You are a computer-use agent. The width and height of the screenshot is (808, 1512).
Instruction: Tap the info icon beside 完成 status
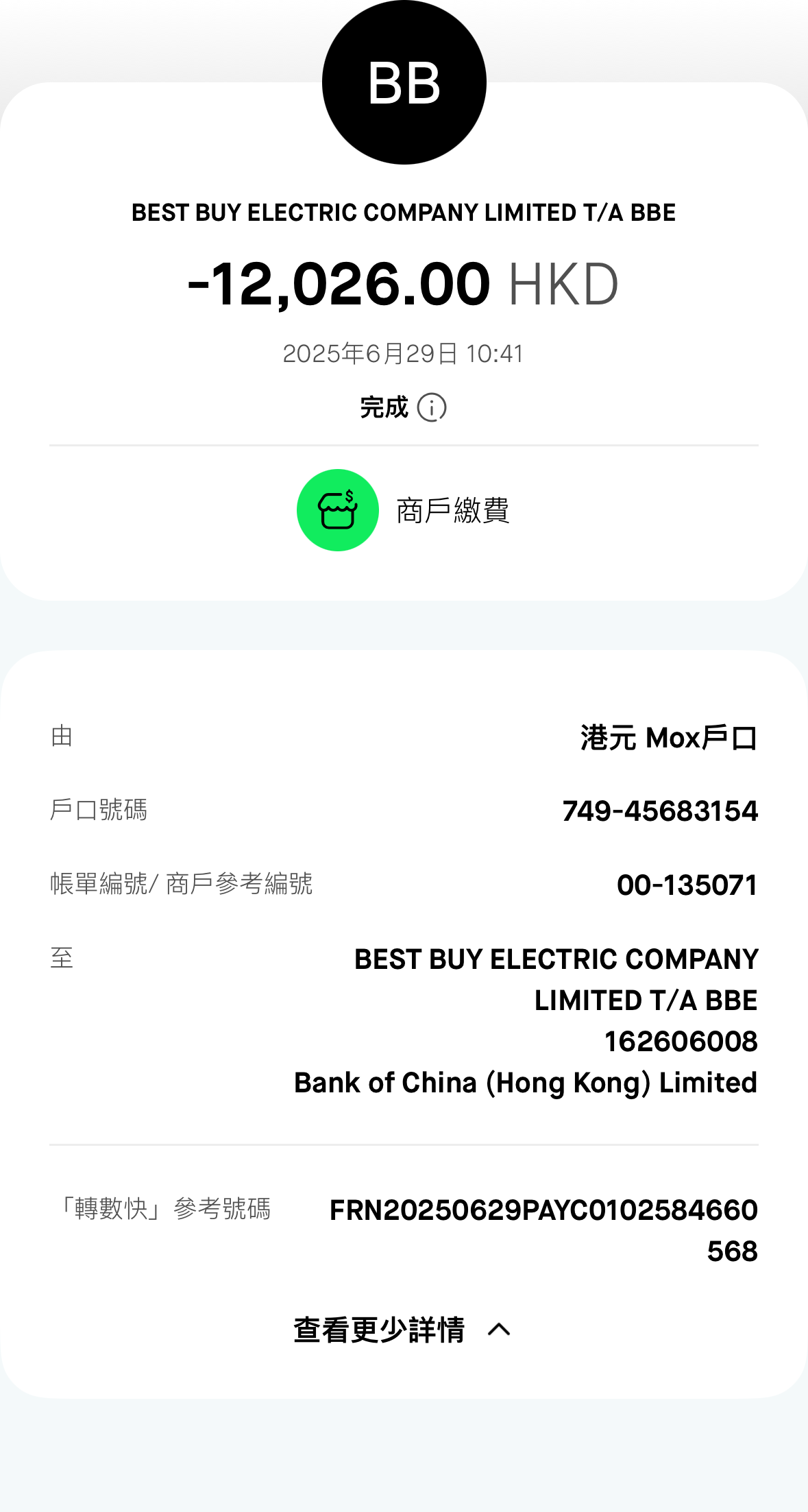point(432,408)
